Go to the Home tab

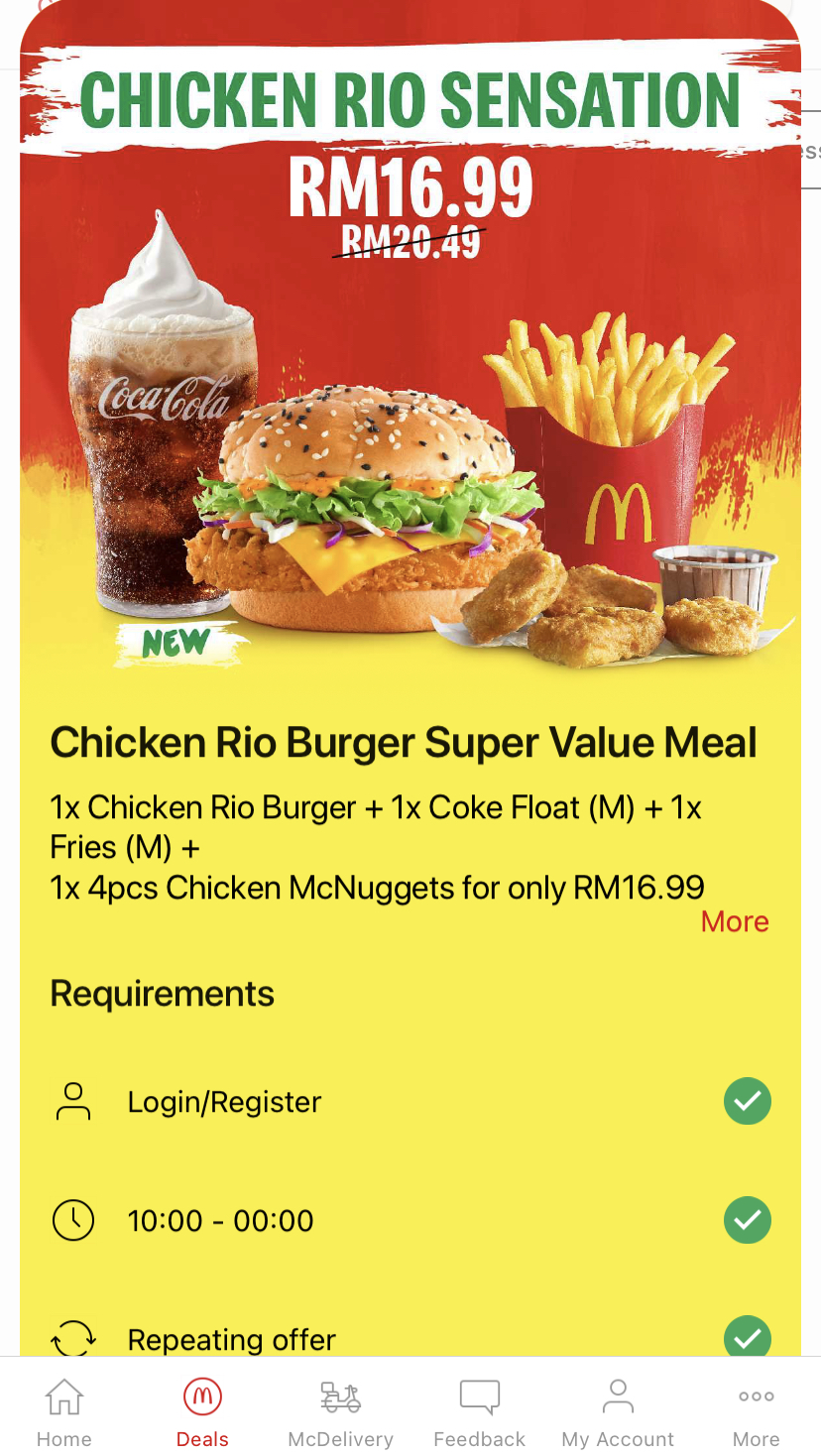click(64, 1410)
